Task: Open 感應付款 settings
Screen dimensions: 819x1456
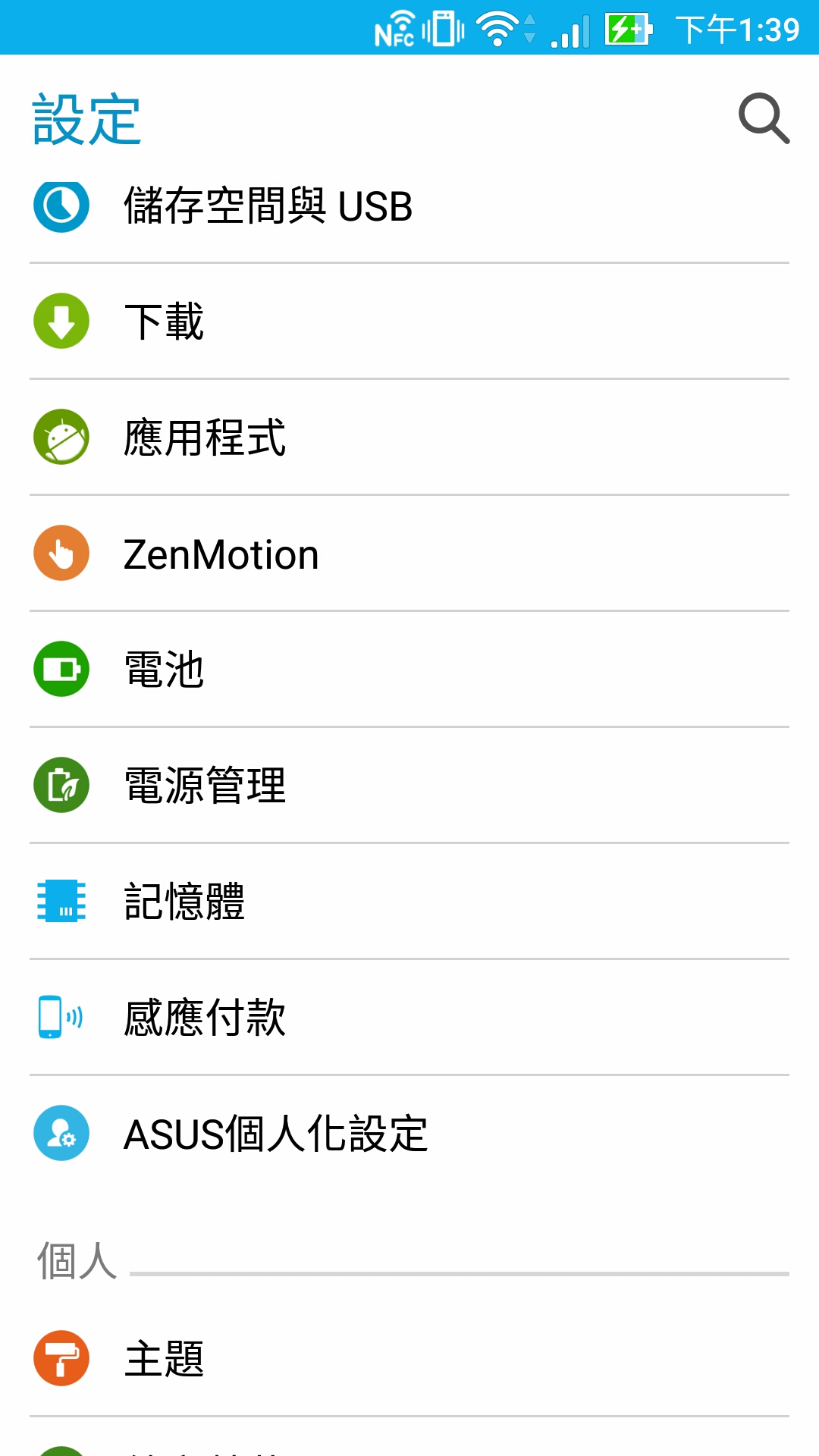Action: (409, 1017)
